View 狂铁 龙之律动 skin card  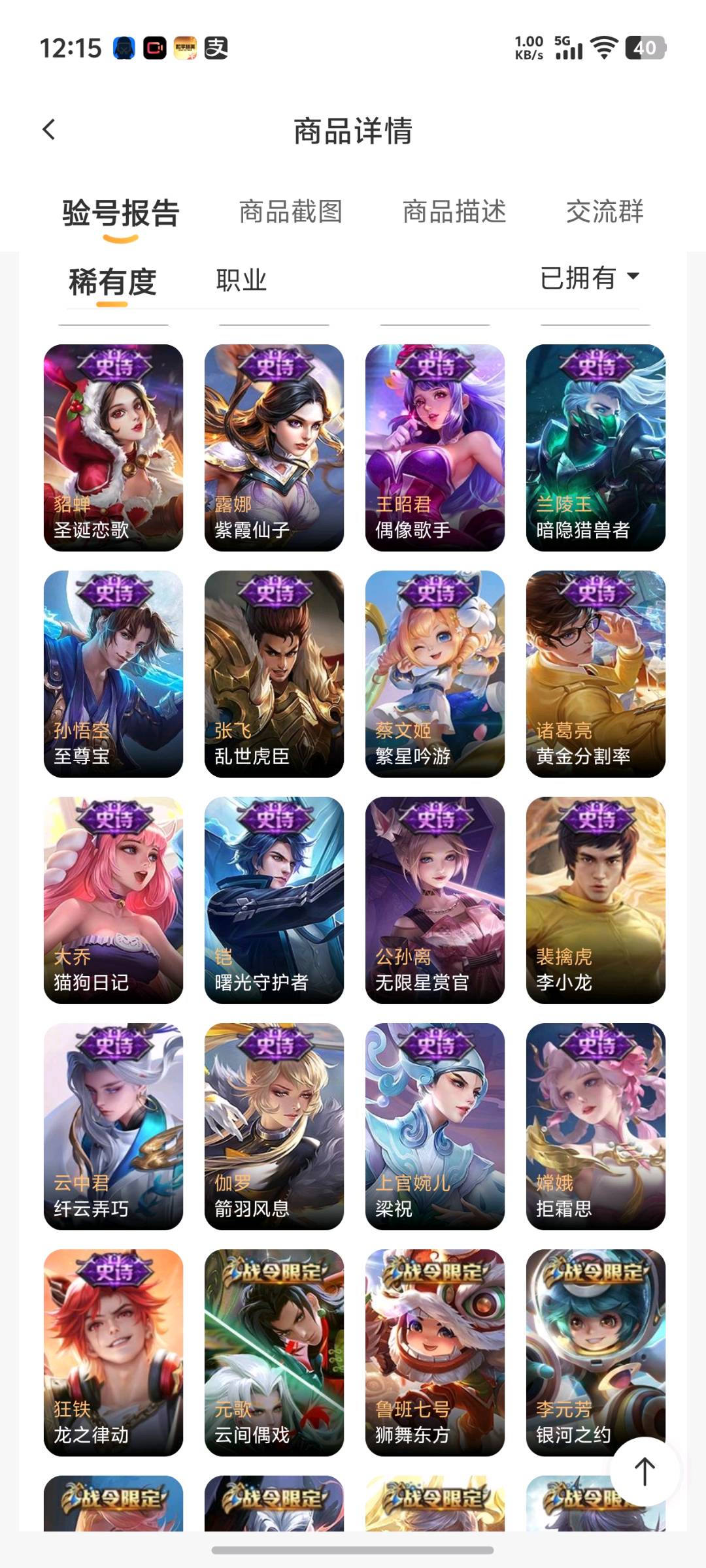[113, 1352]
